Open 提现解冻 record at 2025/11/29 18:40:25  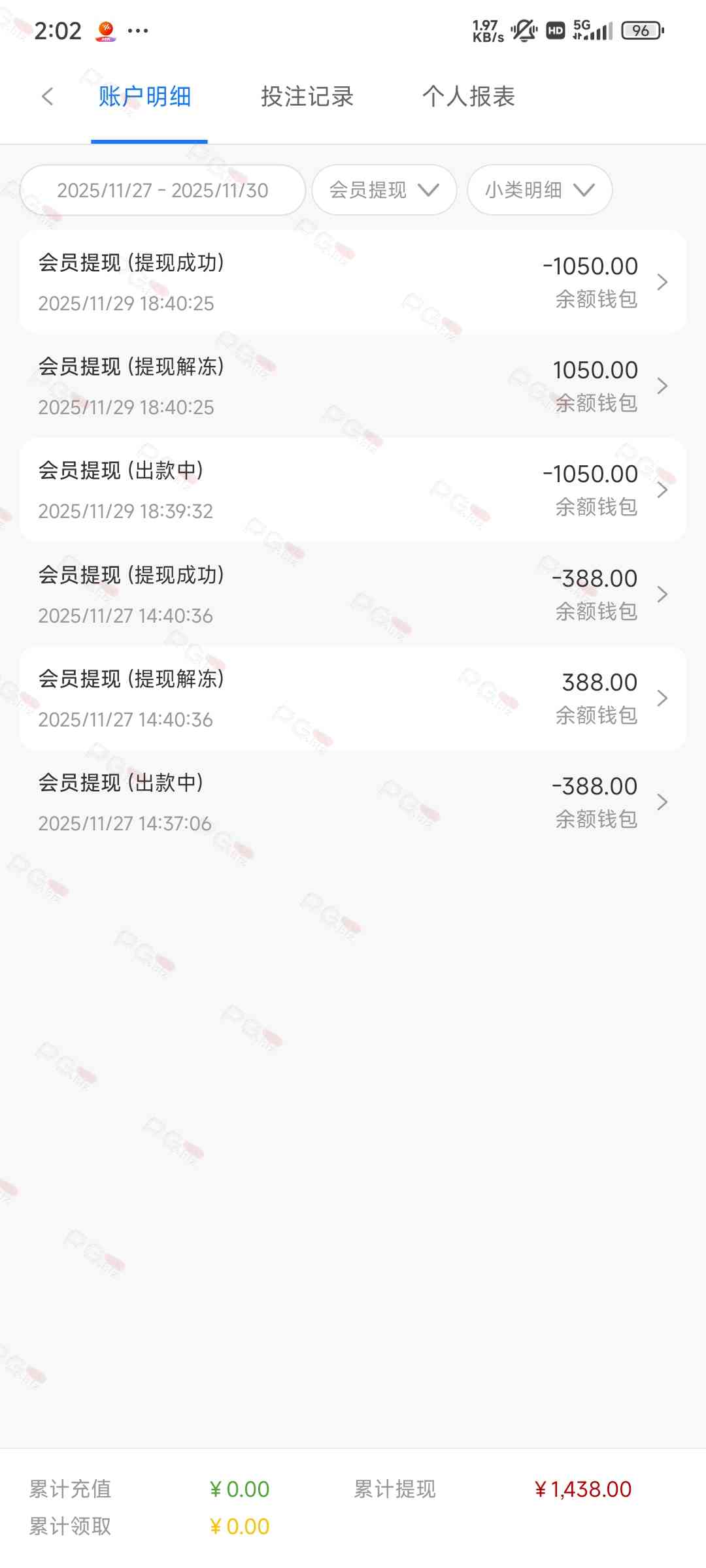tap(353, 386)
